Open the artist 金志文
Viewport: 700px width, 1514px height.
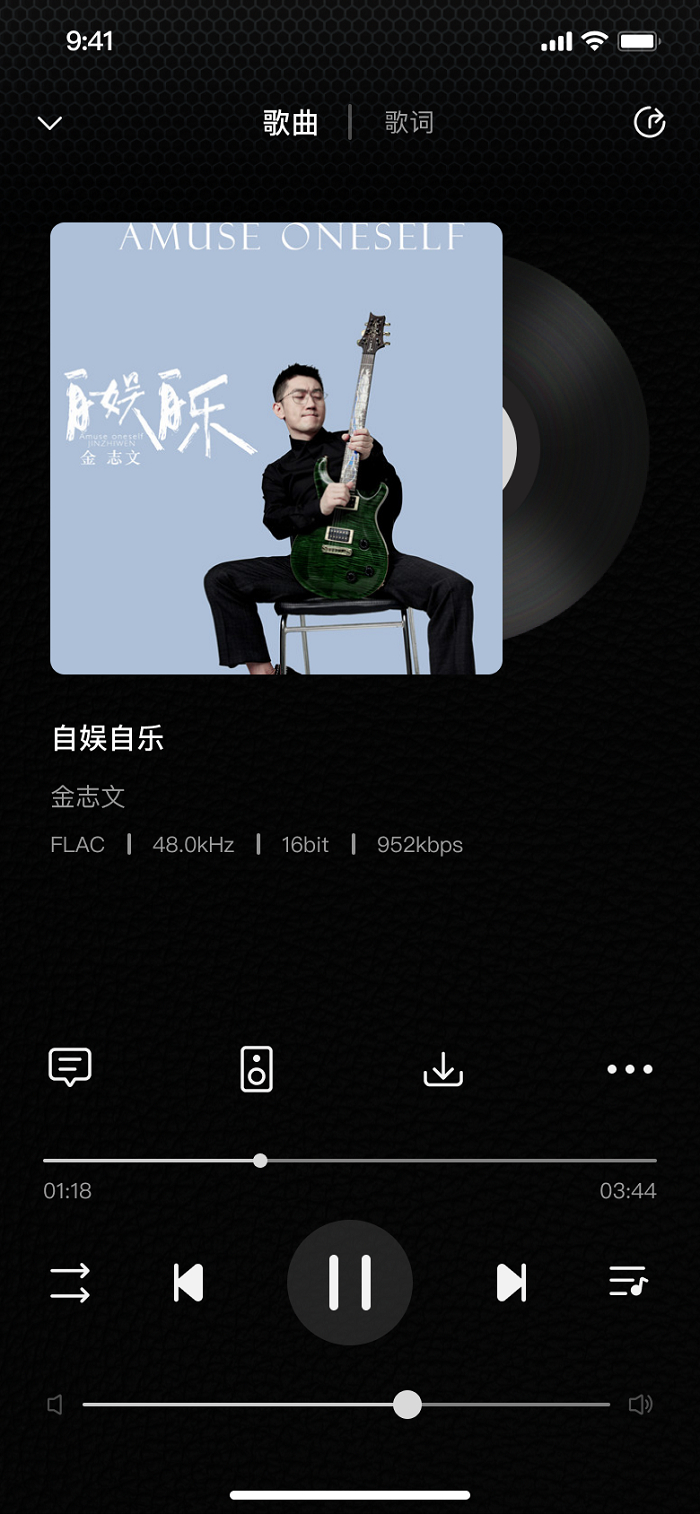tap(88, 797)
